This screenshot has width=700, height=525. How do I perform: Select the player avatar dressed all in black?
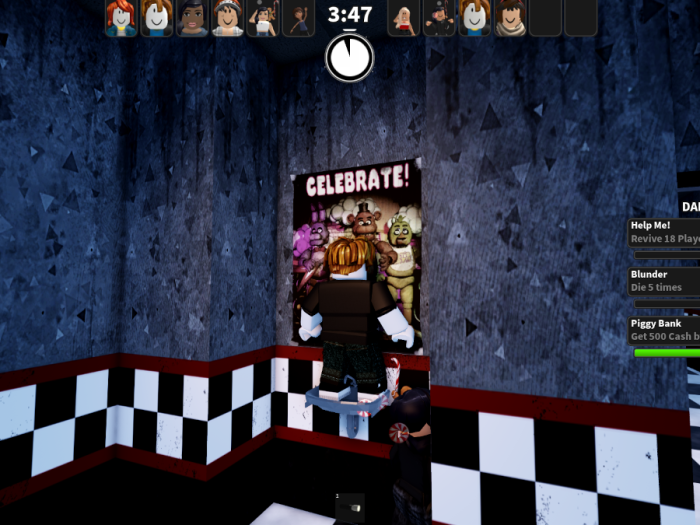tap(440, 18)
